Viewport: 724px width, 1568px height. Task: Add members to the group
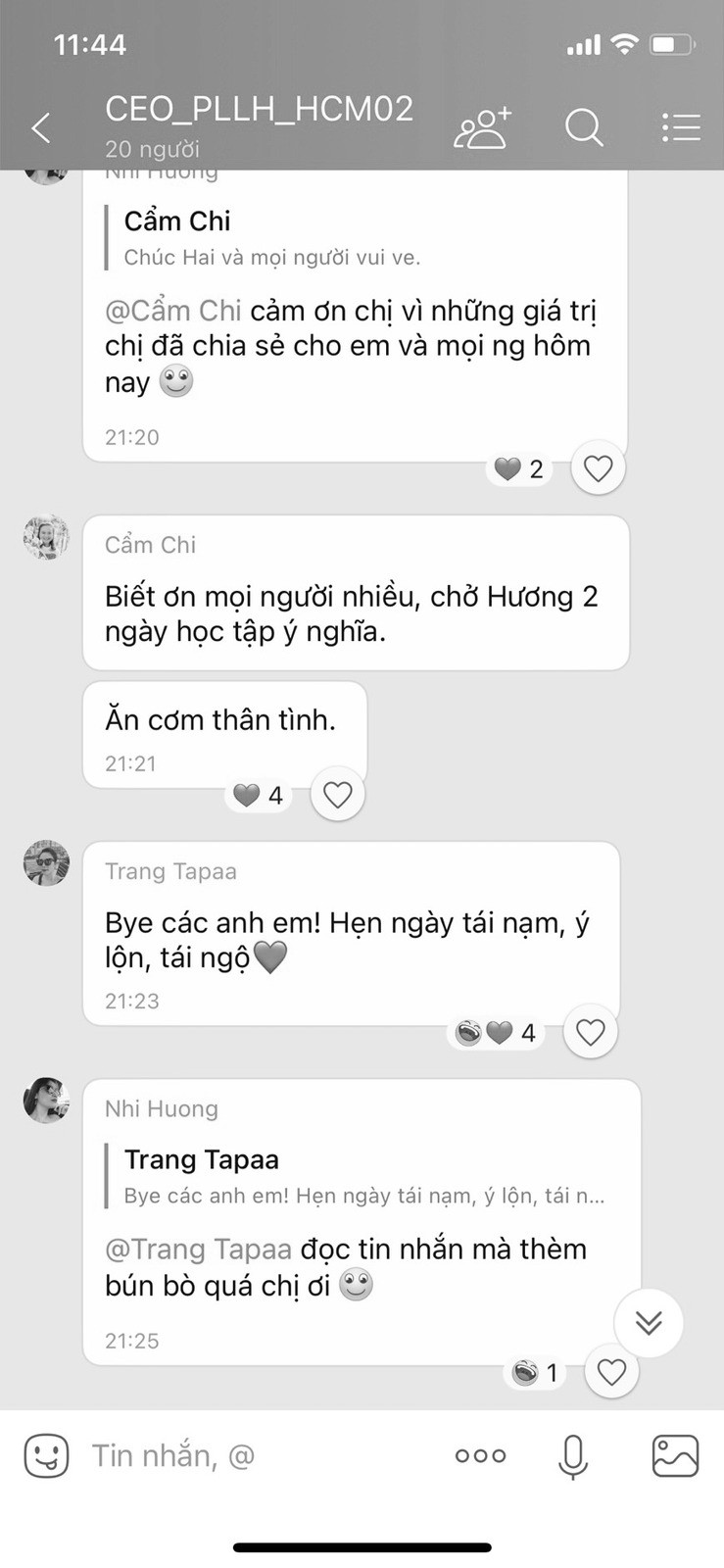482,128
